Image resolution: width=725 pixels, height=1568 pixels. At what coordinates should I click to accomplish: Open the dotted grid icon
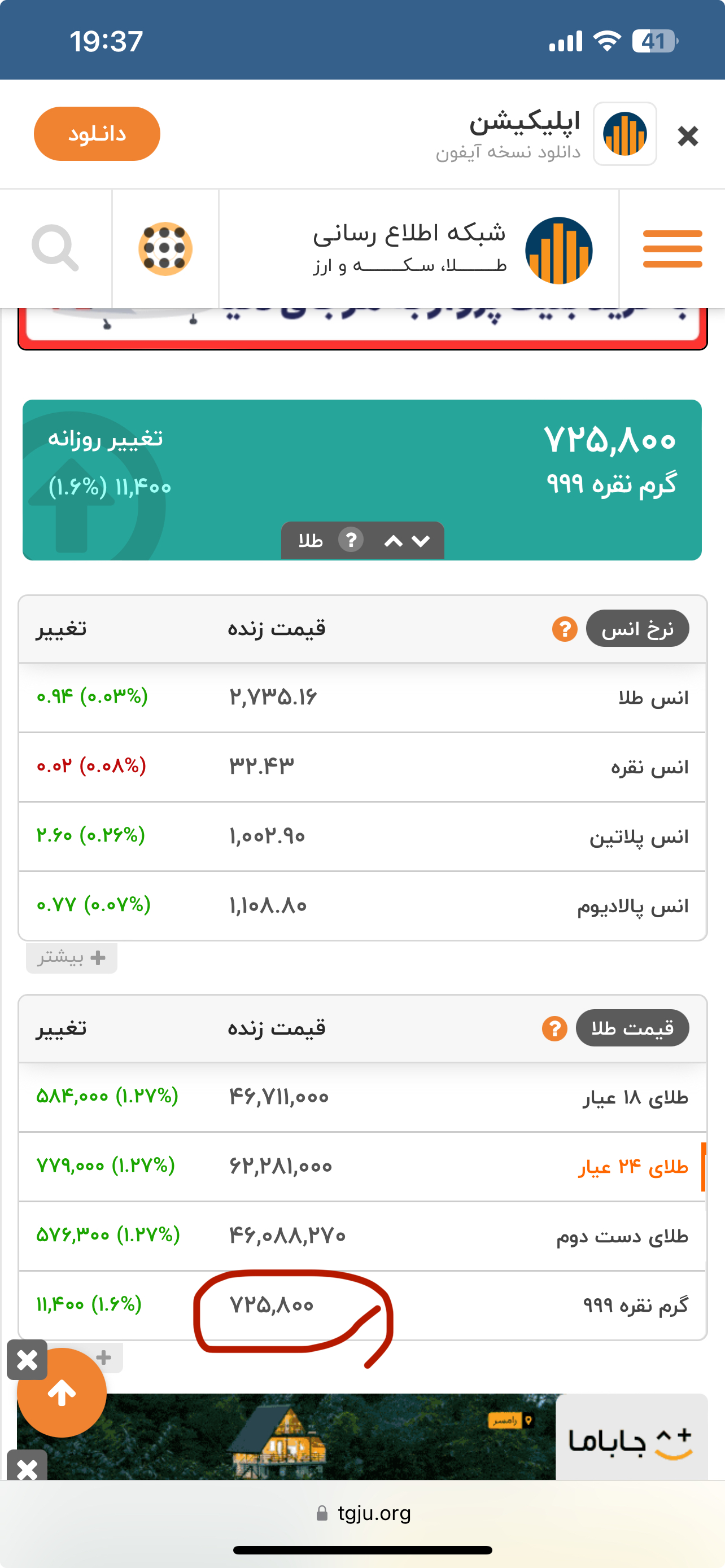(165, 248)
